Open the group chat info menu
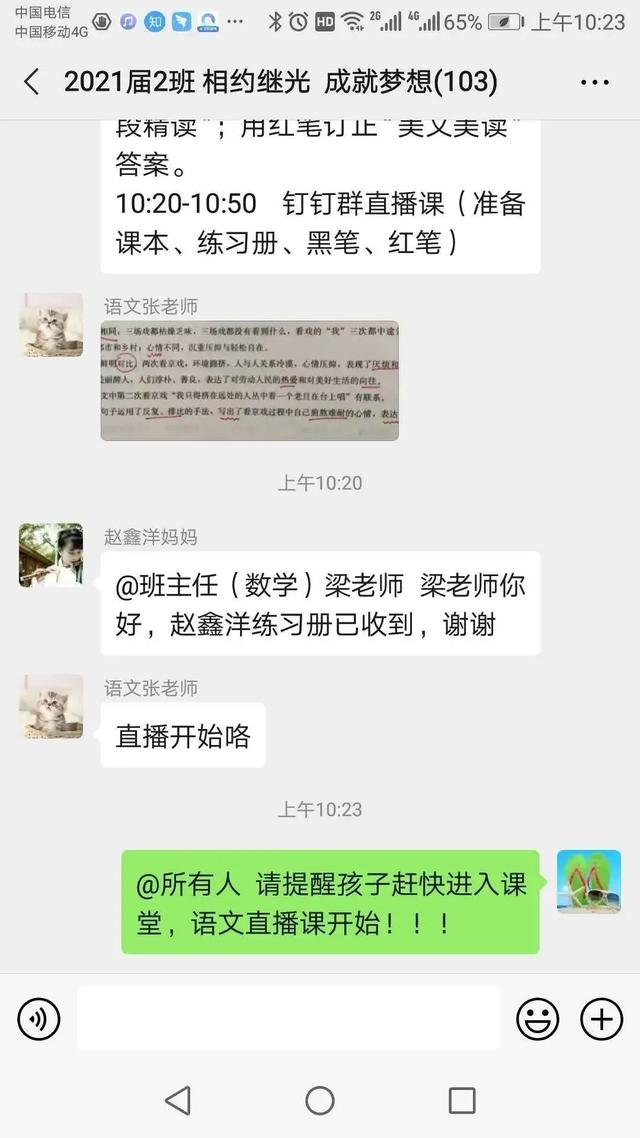The image size is (640, 1138). (594, 83)
